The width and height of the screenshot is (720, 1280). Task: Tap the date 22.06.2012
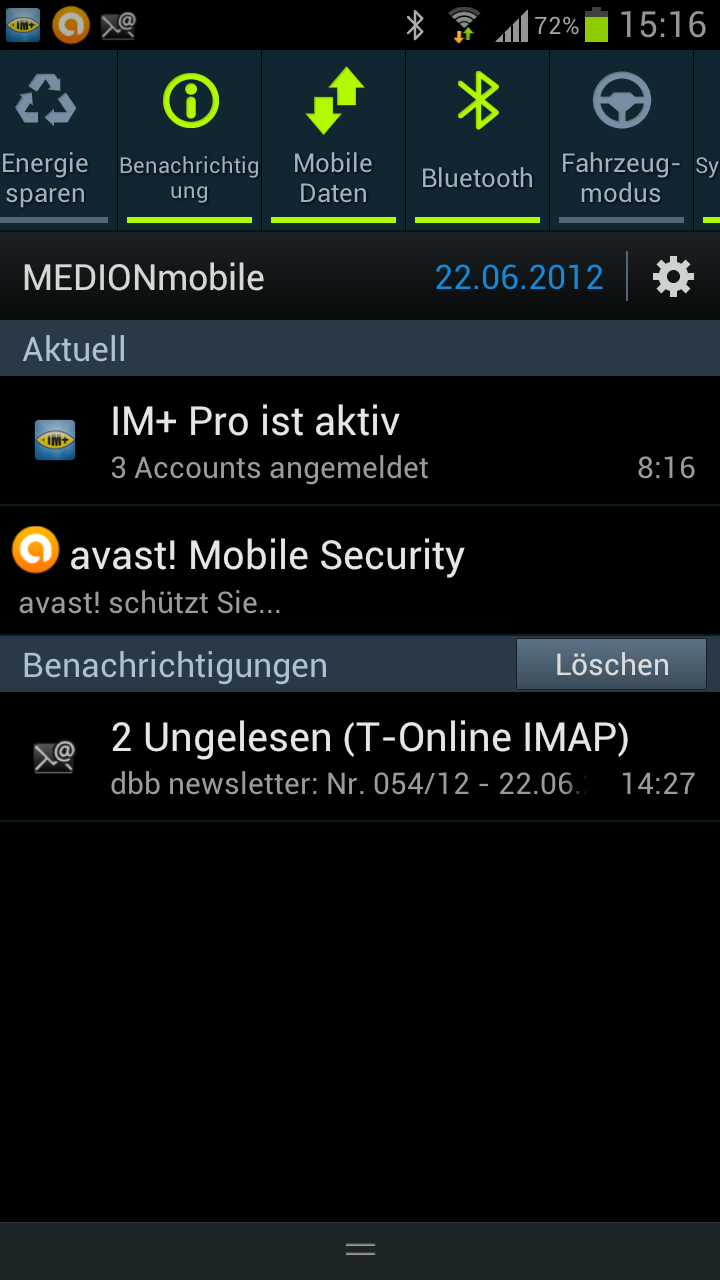click(x=520, y=277)
